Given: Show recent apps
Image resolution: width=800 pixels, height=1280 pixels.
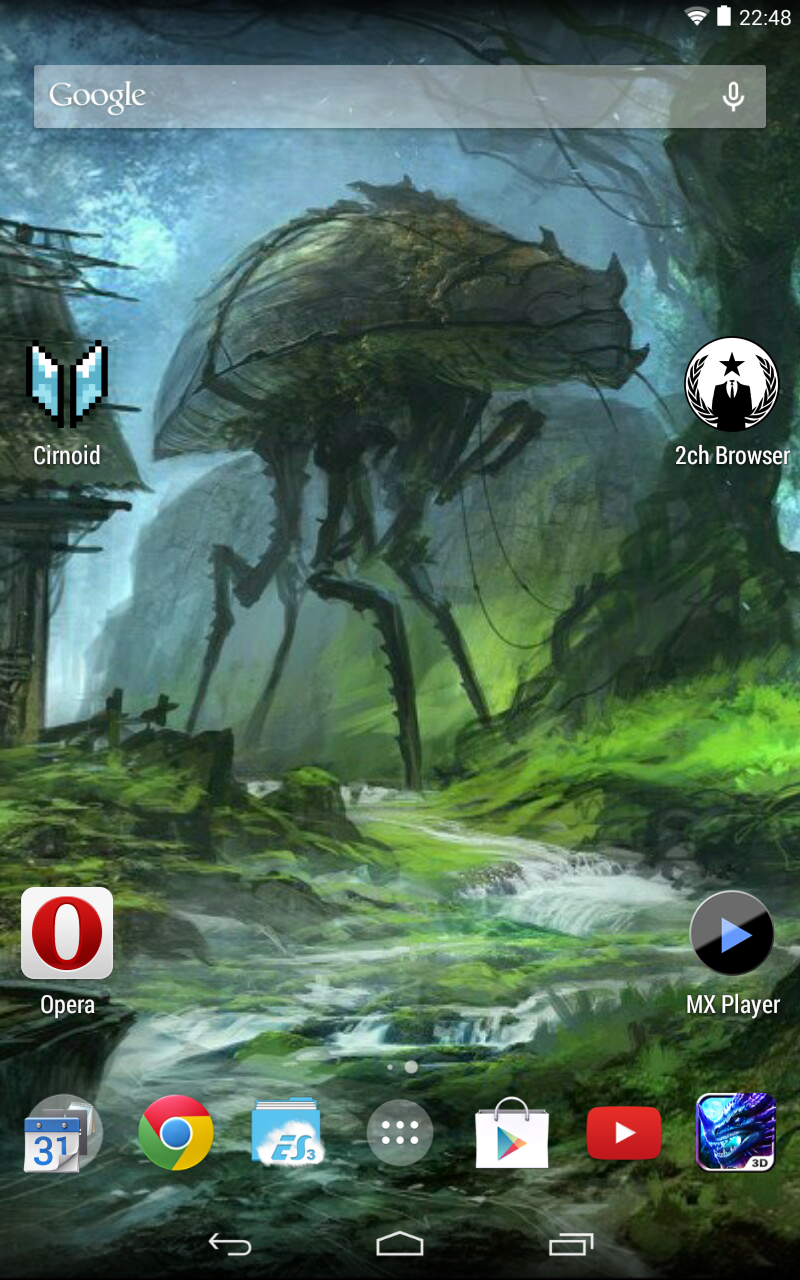Looking at the screenshot, I should (571, 1244).
